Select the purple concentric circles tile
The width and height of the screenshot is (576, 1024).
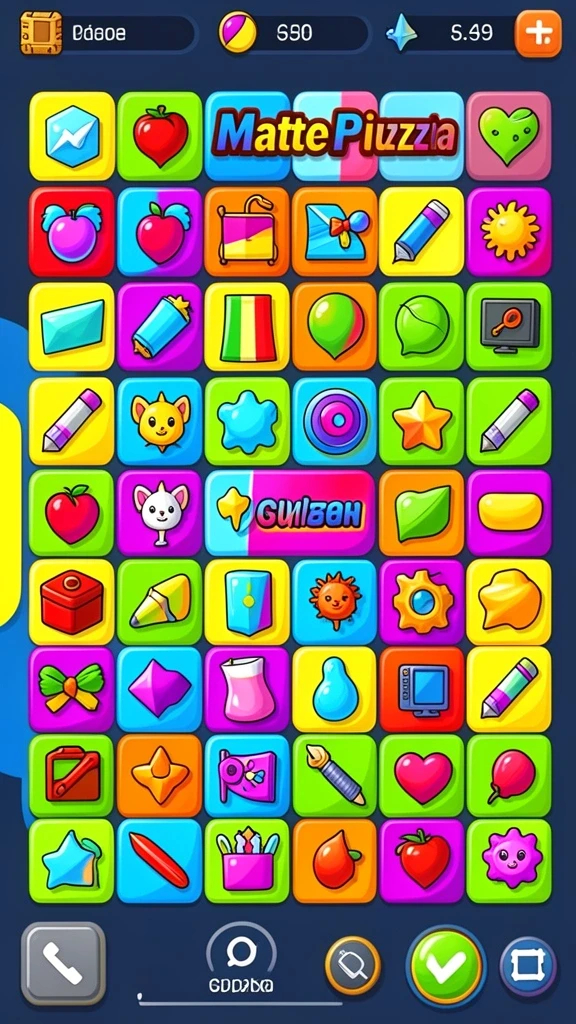pyautogui.click(x=334, y=421)
